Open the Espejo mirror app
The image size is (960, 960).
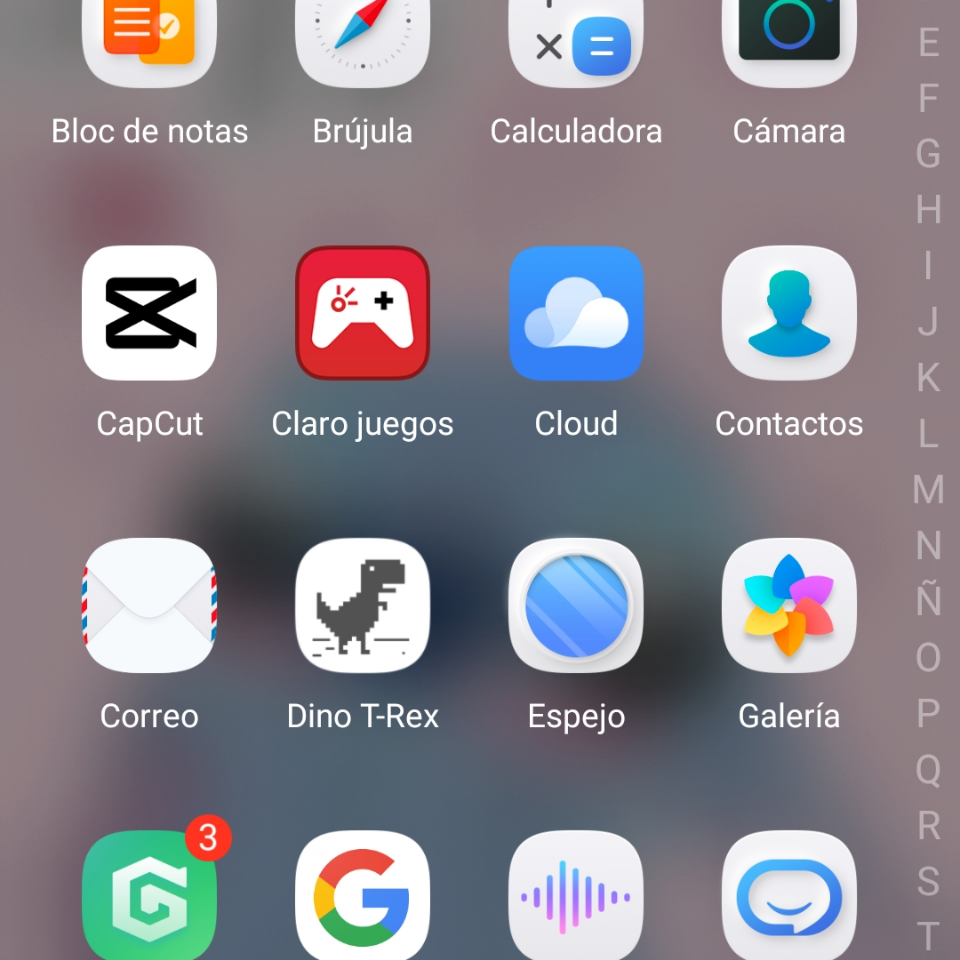pos(576,605)
